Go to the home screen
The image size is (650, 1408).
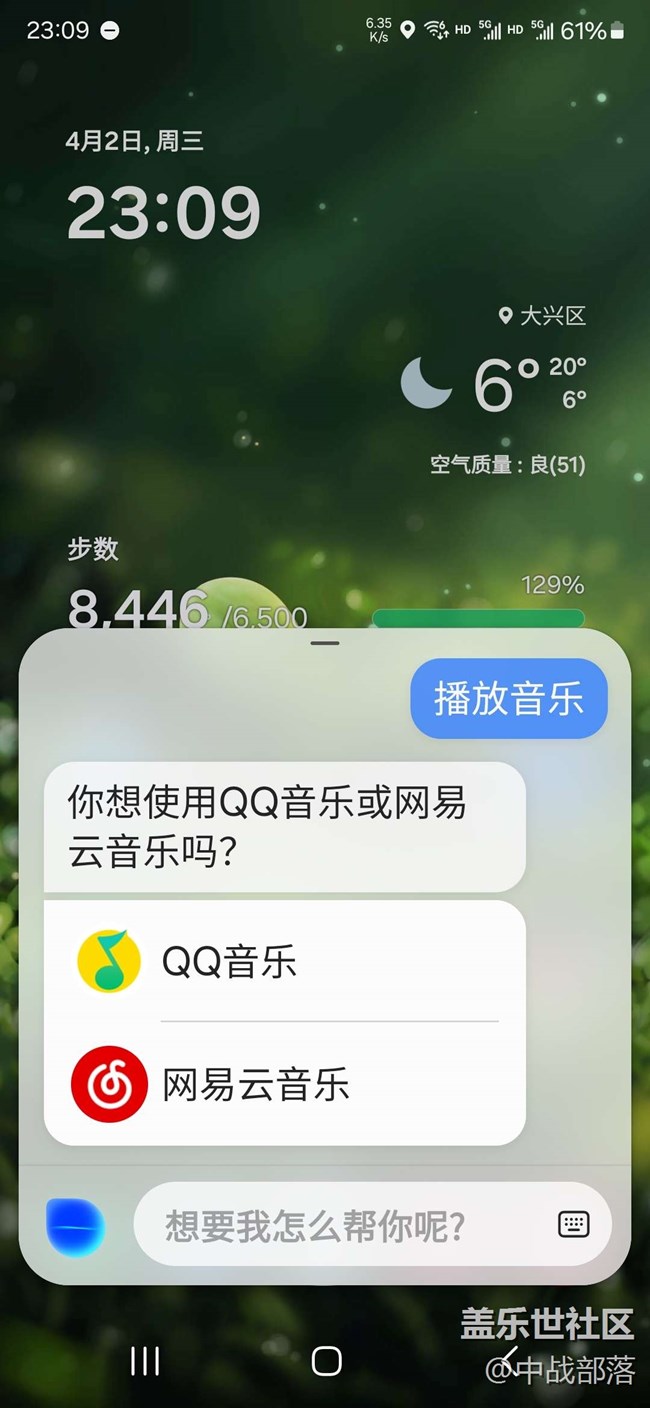coord(326,1360)
